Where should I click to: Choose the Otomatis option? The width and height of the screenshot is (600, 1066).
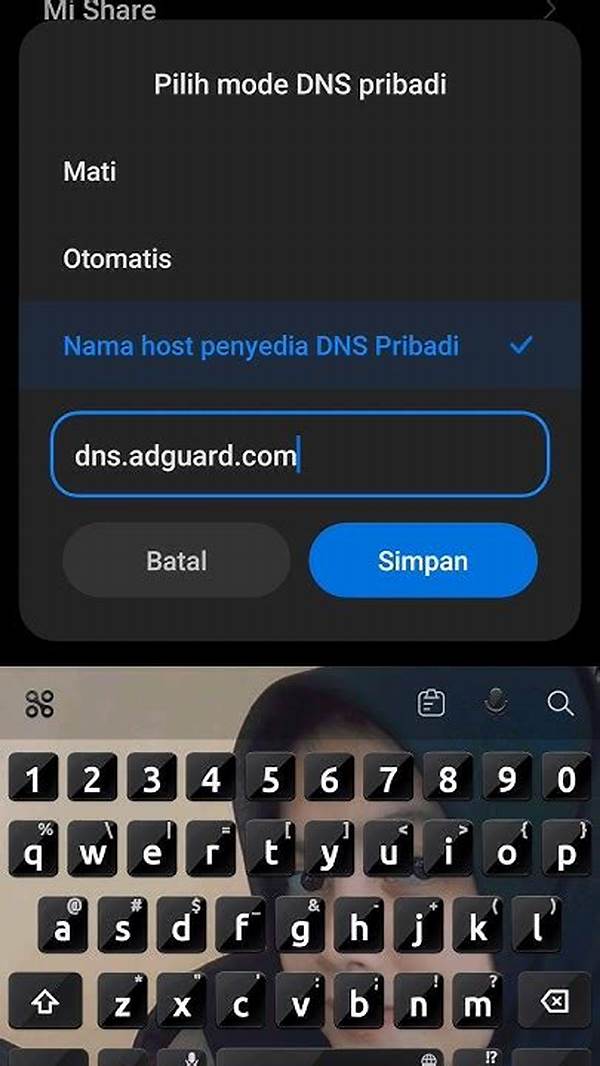pos(117,259)
